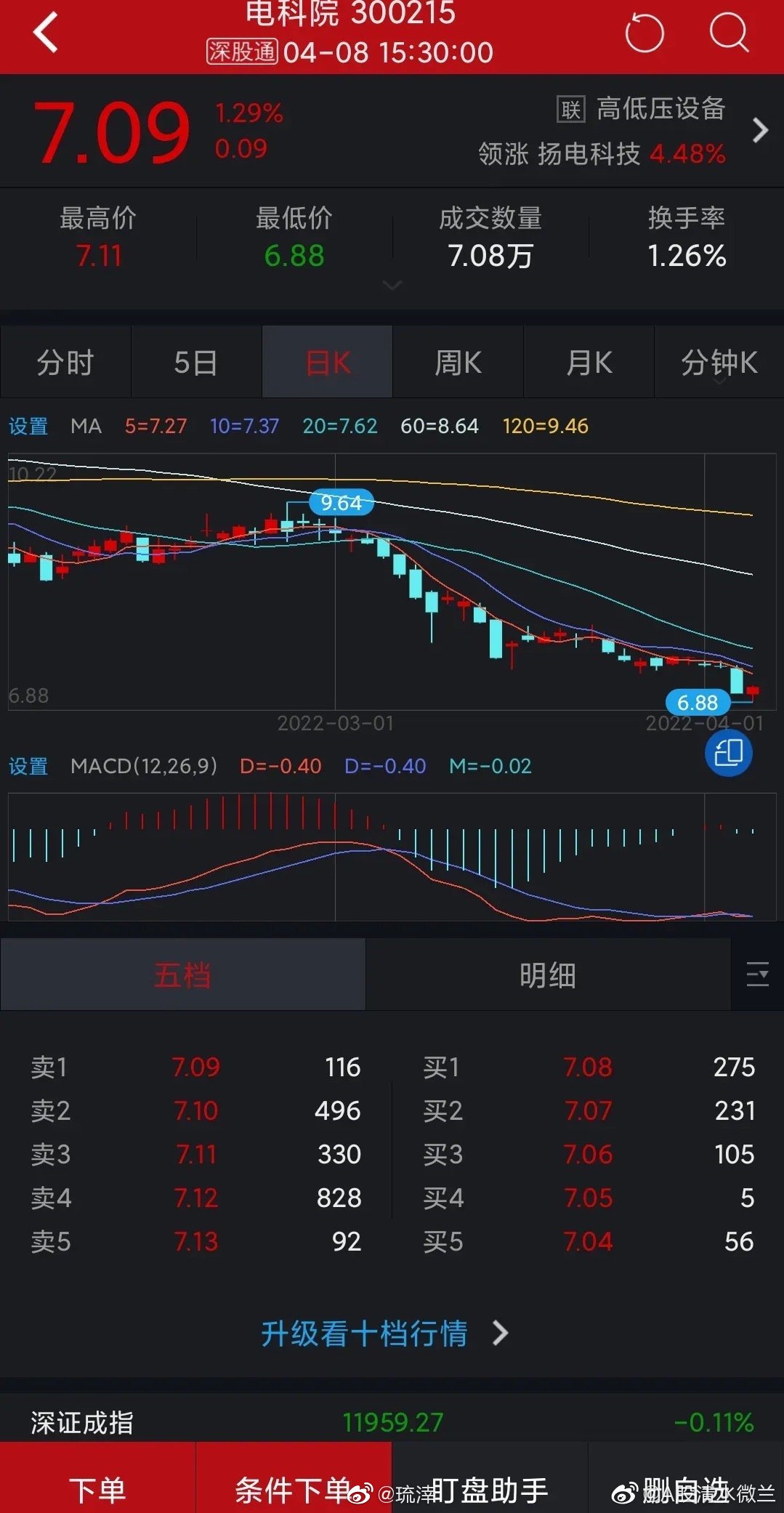
Task: Switch to the 月K chart tab
Action: [589, 362]
